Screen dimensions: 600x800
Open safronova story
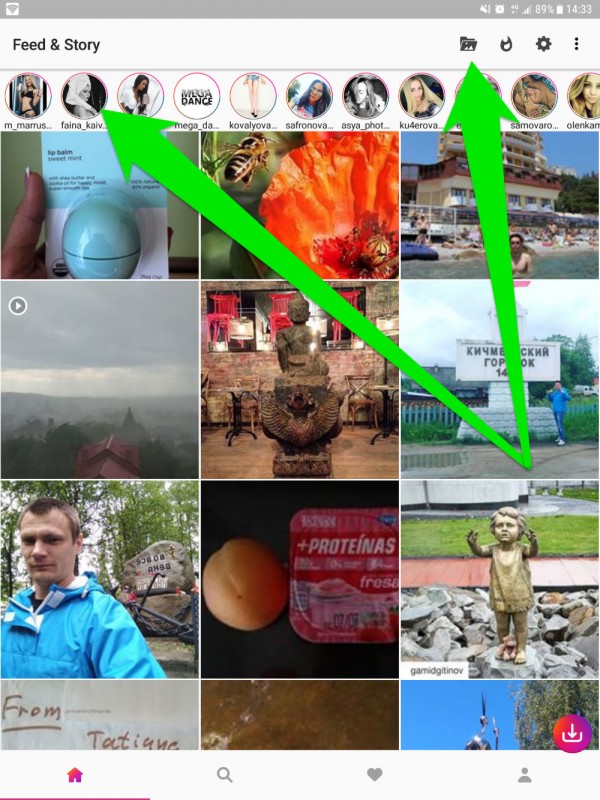[309, 96]
